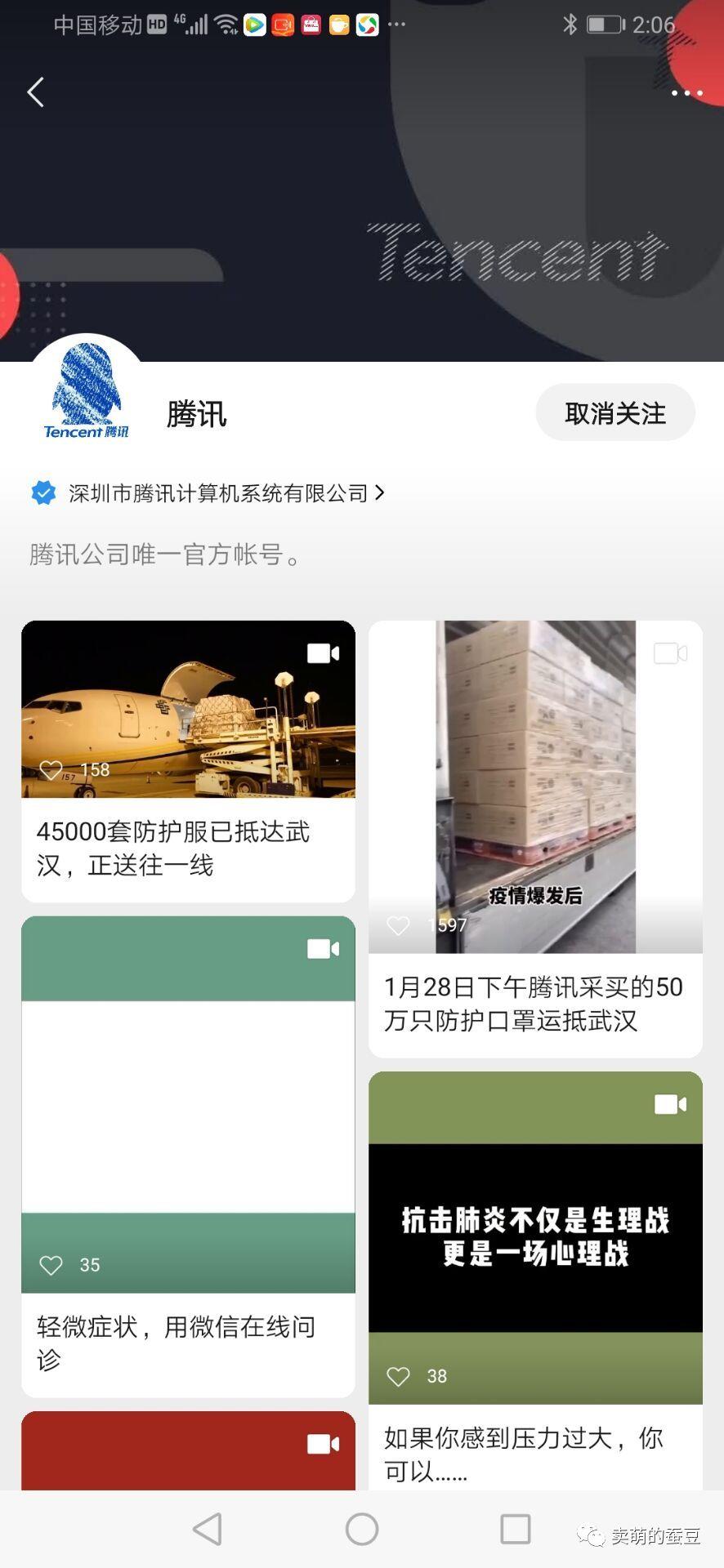Open the 轻微症状用微信在线问诊 post
Screen dimensions: 724x1568
188,1342
